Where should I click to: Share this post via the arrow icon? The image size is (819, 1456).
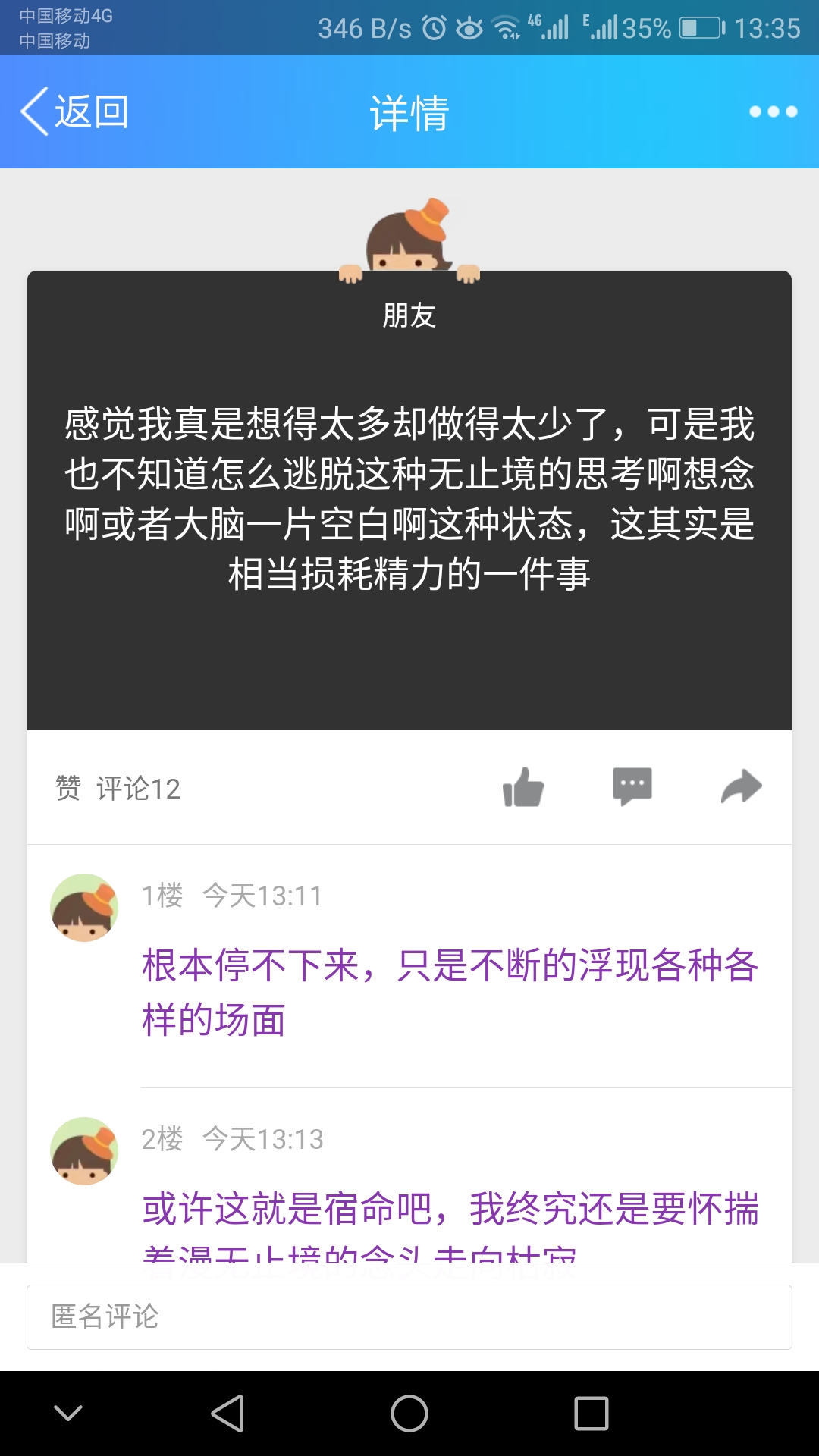[741, 786]
